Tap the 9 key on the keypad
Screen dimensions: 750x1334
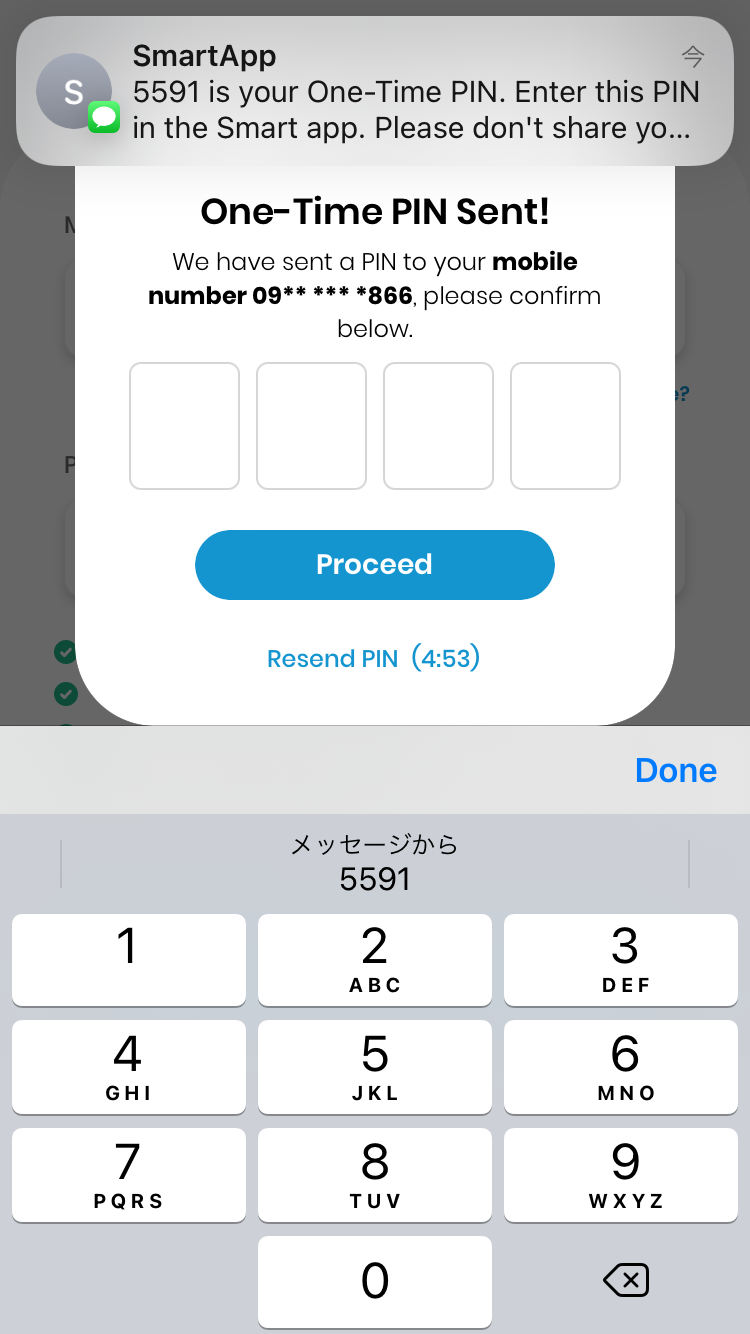tap(625, 1175)
